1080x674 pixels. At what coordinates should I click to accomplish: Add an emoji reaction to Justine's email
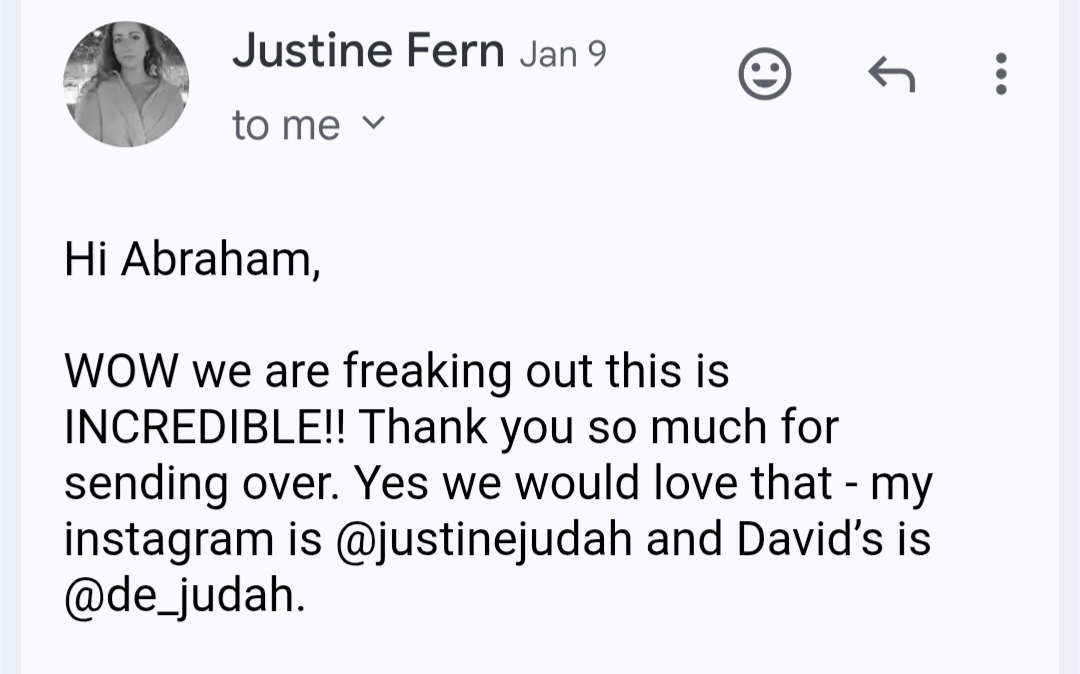tap(765, 74)
